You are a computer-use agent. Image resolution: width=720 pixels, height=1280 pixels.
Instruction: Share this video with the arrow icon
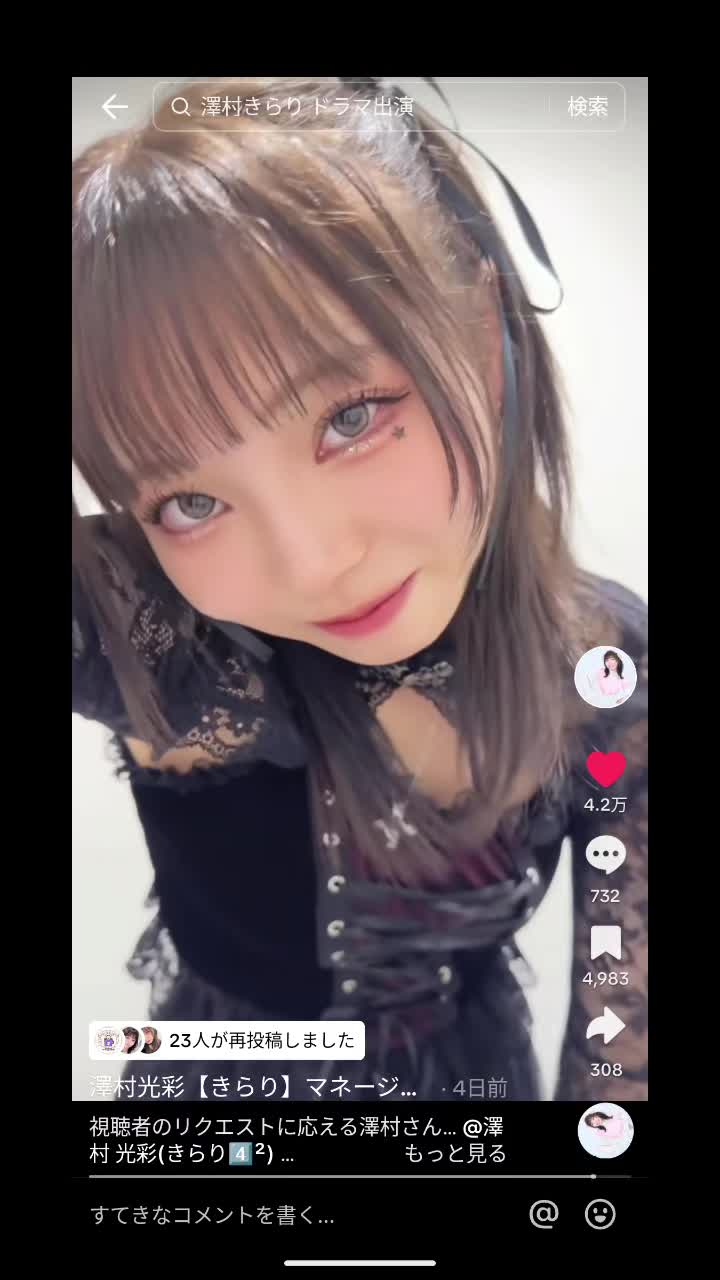click(605, 1026)
